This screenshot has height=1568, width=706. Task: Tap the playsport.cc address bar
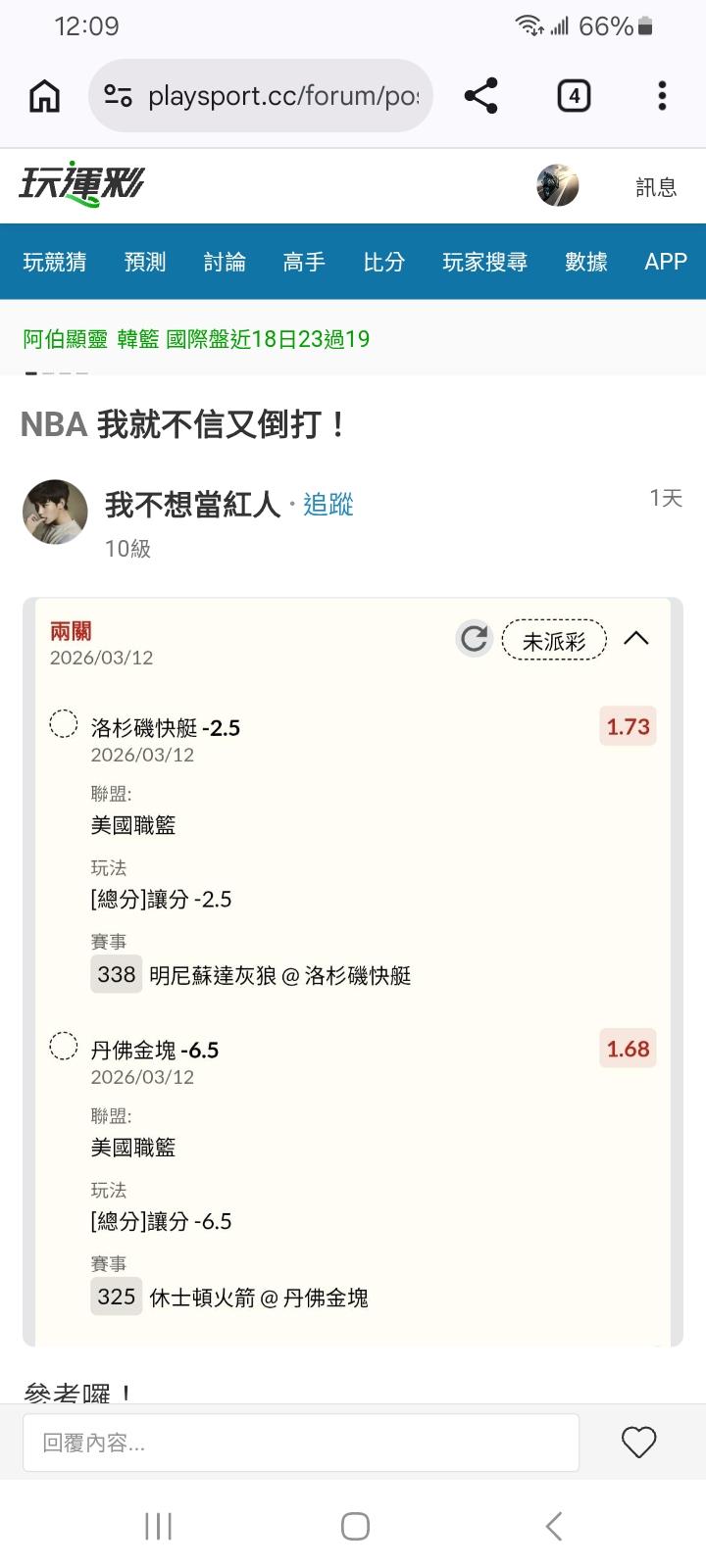(261, 96)
